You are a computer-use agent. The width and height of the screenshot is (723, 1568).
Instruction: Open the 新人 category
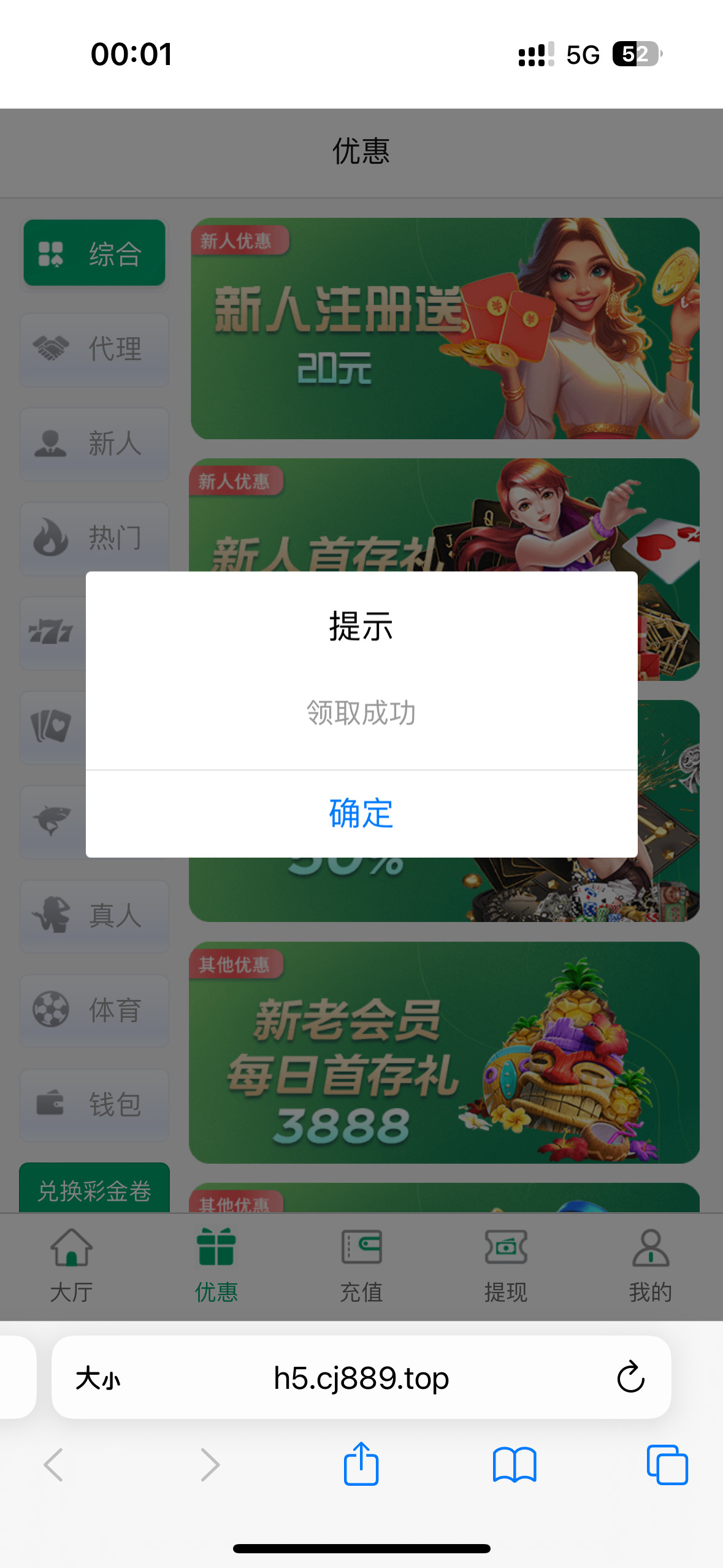(x=94, y=444)
